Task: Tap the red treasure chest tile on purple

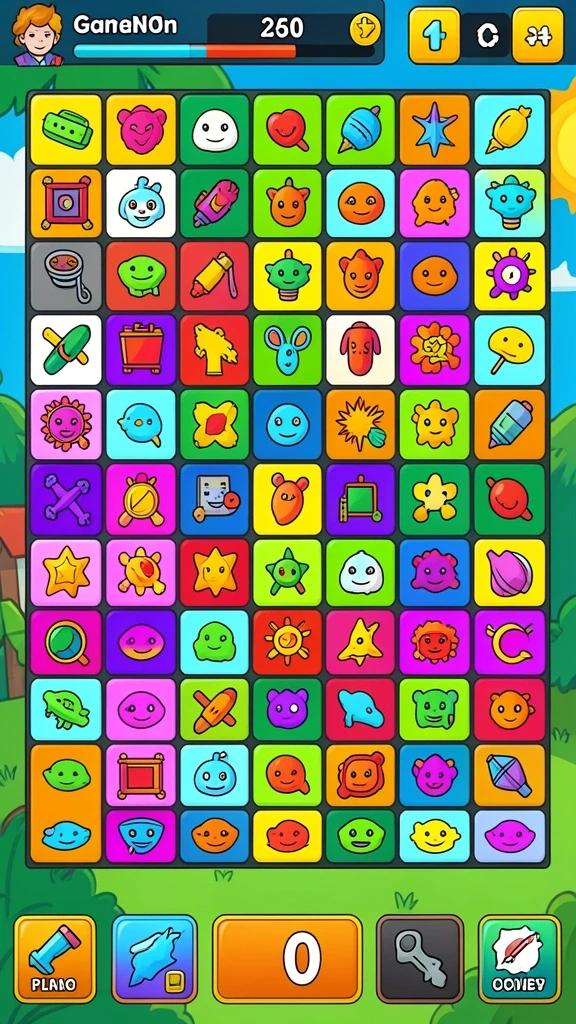Action: pos(141,350)
